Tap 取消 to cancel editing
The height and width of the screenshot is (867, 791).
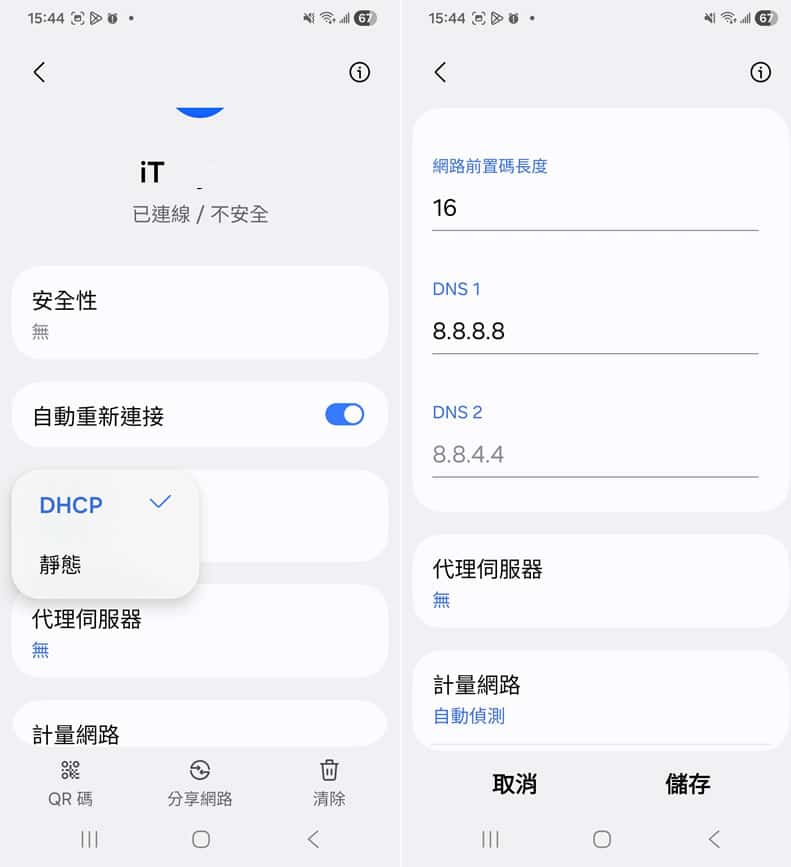[515, 784]
